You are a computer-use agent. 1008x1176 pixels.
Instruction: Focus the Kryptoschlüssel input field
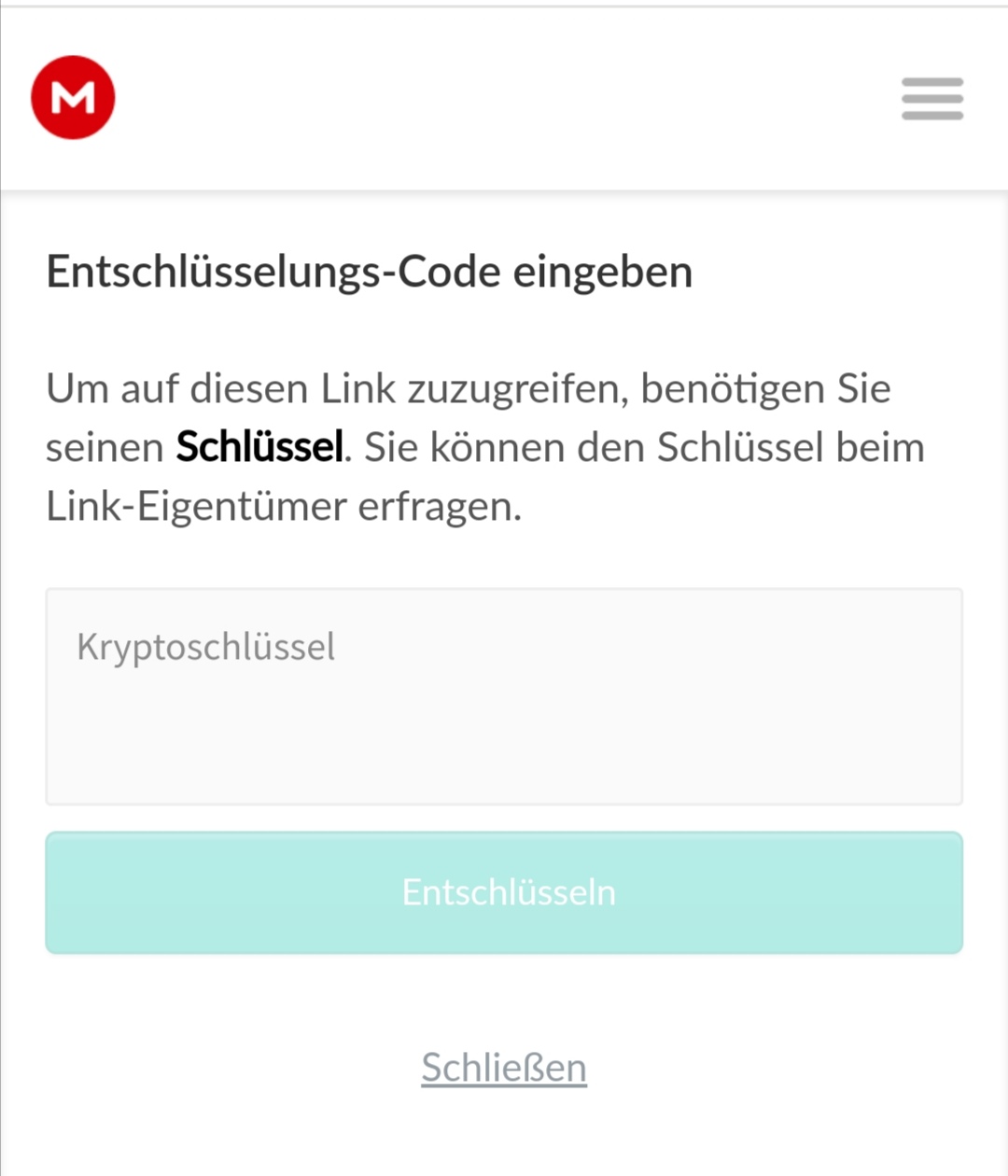tap(504, 696)
